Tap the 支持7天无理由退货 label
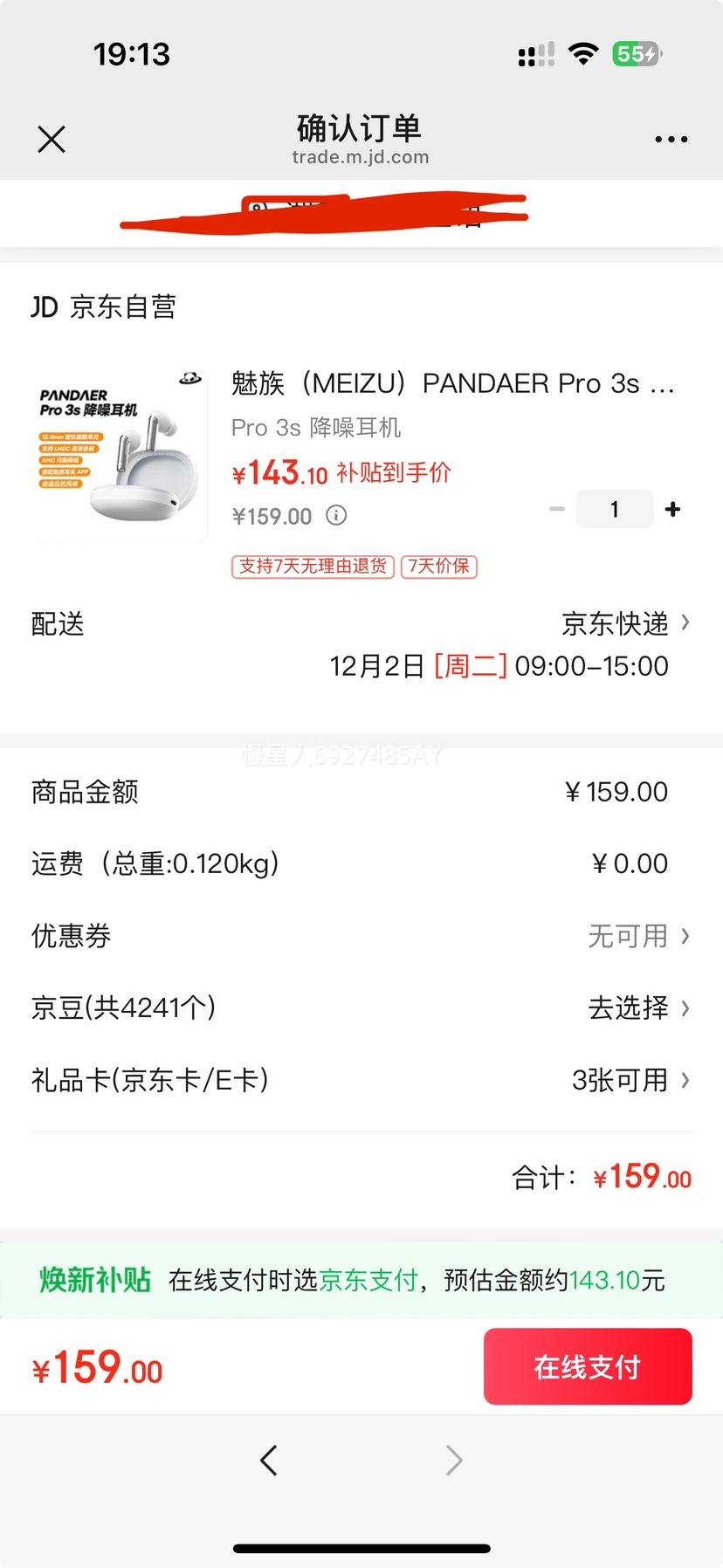The image size is (723, 1568). 312,567
